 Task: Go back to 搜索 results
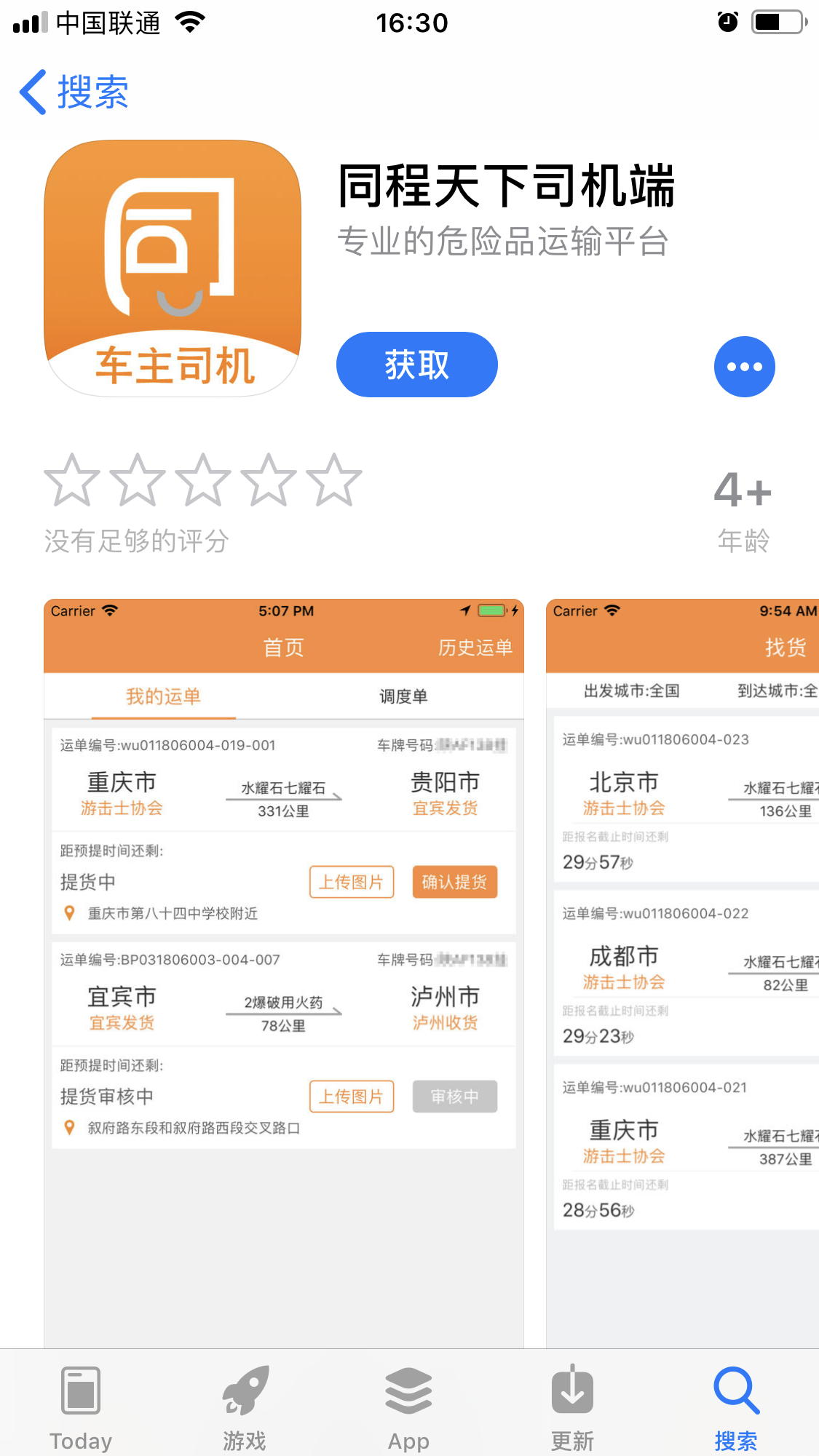pyautogui.click(x=74, y=92)
